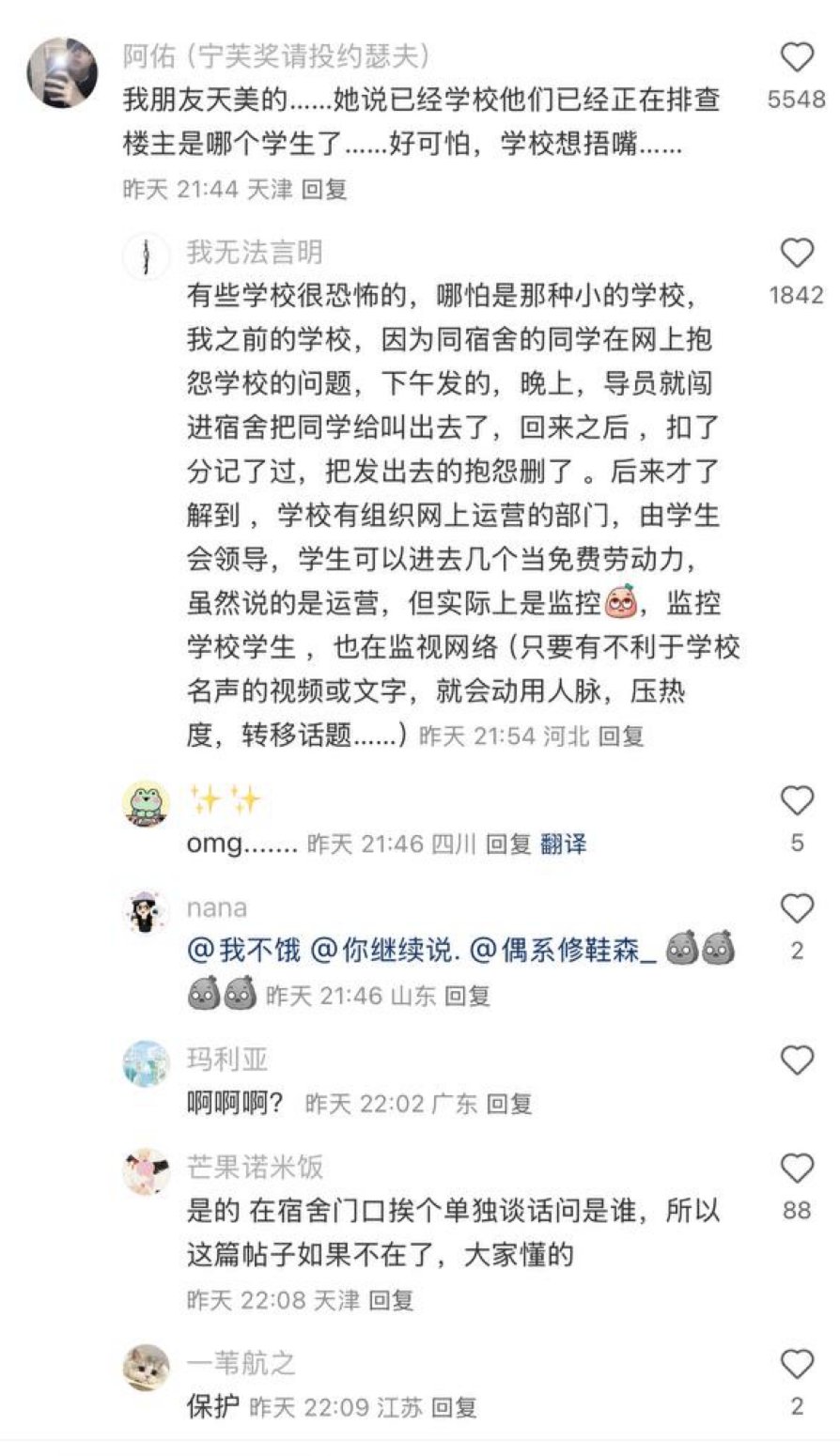Open nana's profile avatar
The width and height of the screenshot is (840, 1456).
click(147, 911)
